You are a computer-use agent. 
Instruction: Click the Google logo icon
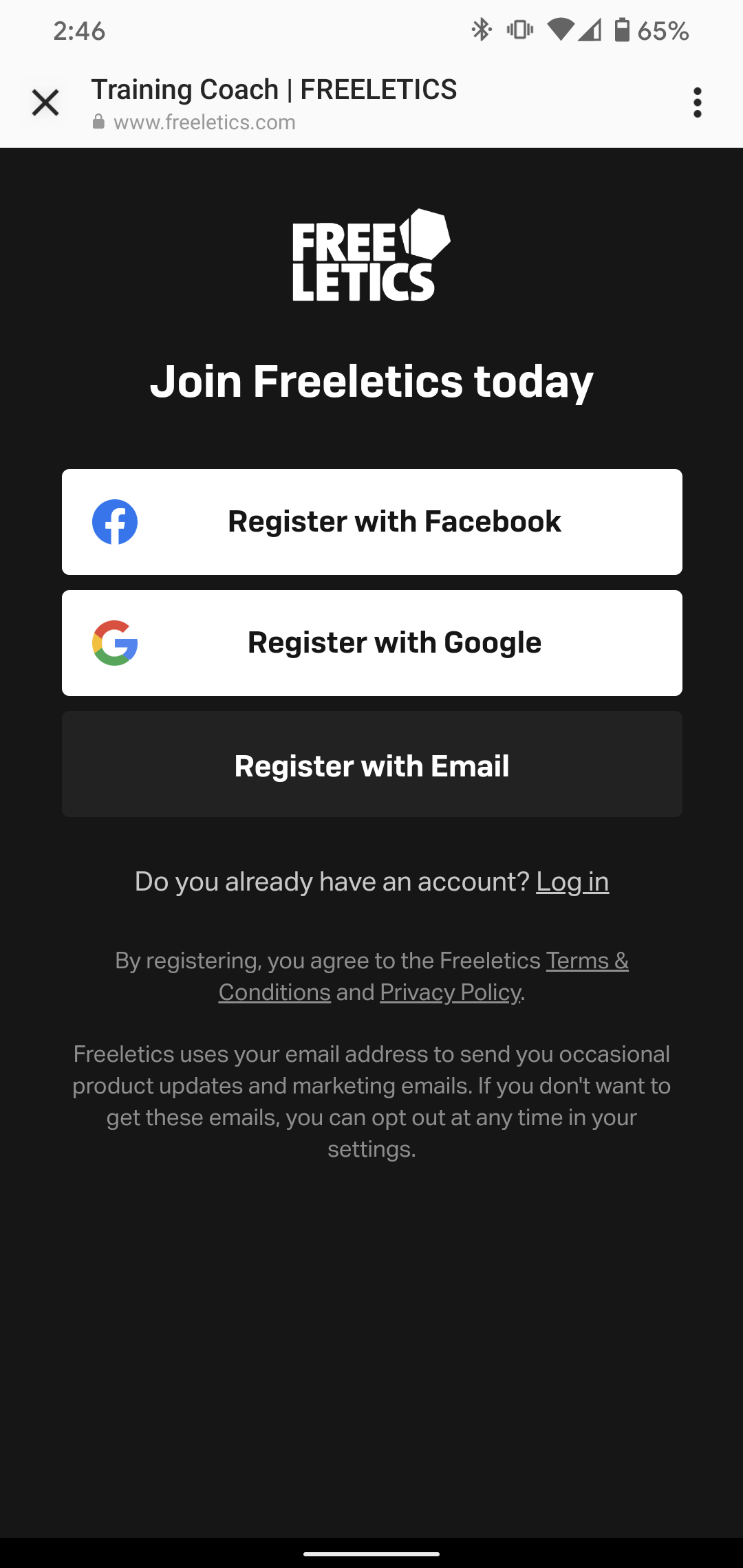coord(114,642)
